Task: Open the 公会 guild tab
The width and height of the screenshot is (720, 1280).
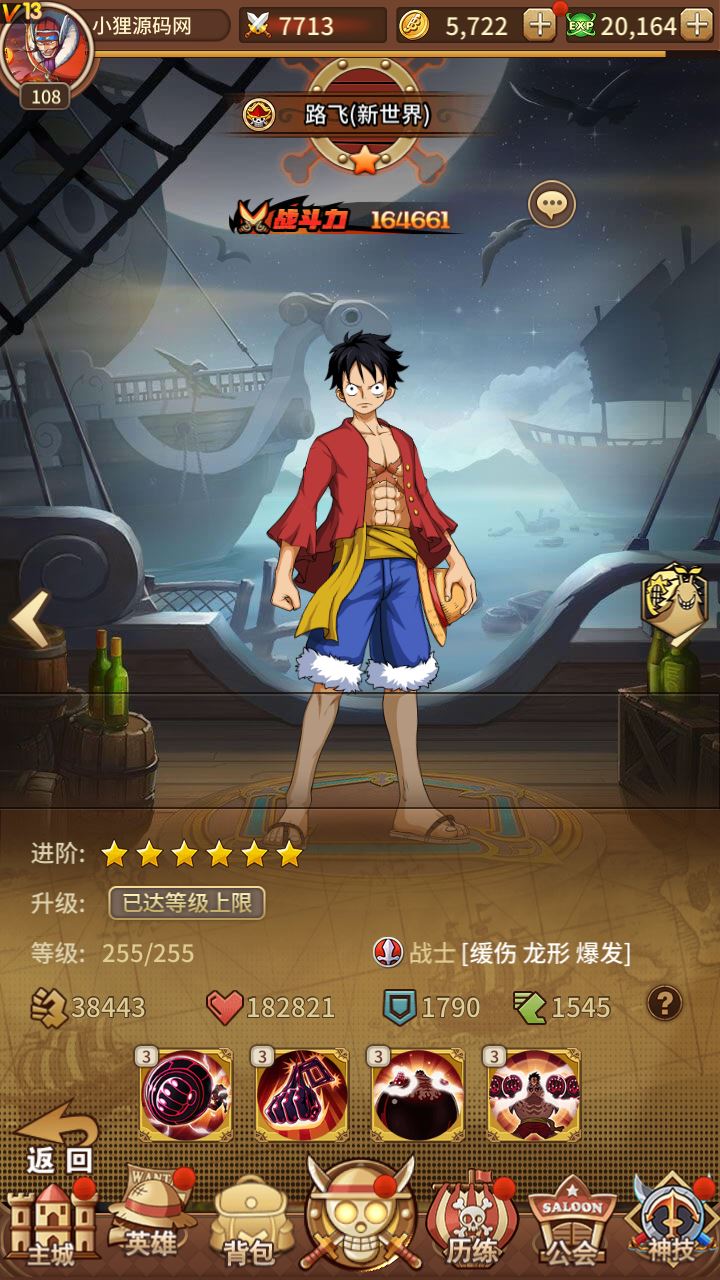Action: pyautogui.click(x=572, y=1225)
